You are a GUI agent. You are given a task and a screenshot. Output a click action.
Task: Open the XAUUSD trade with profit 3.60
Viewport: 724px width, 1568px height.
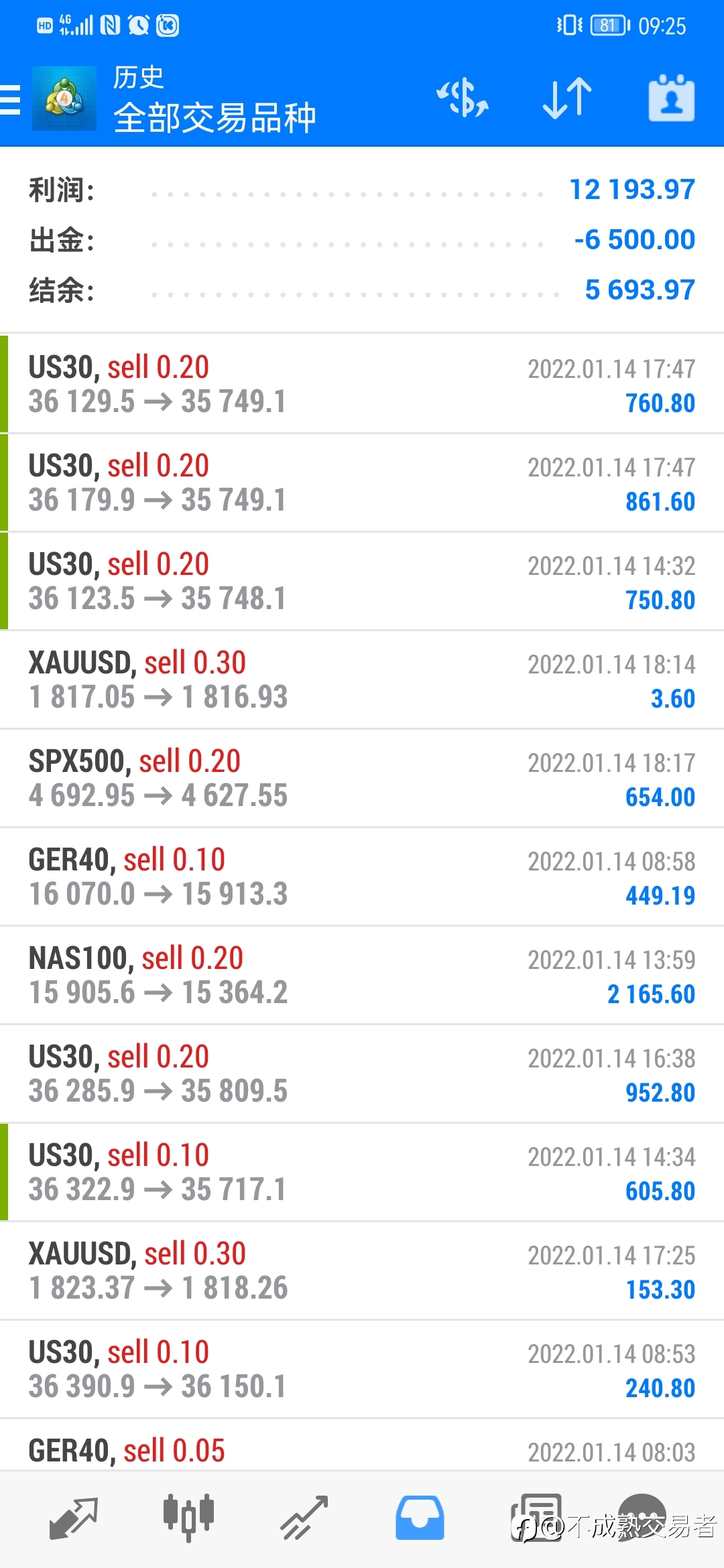coord(362,679)
